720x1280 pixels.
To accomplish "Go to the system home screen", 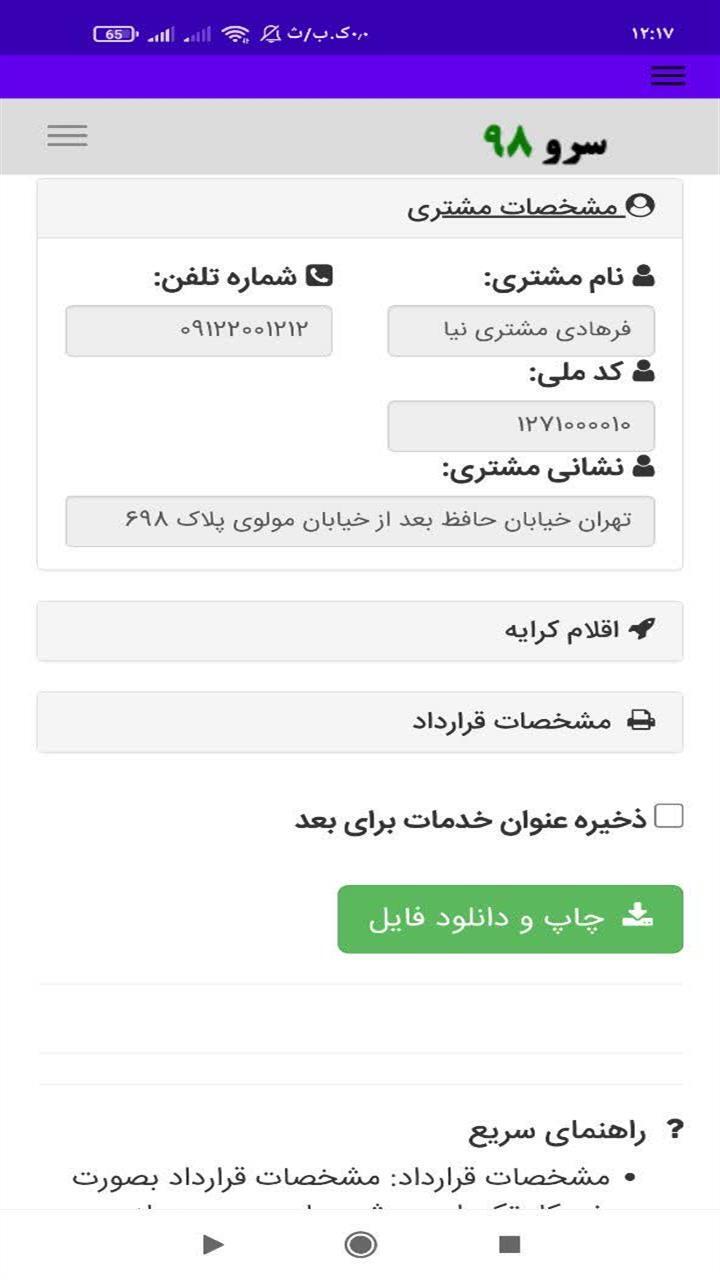I will pos(360,1244).
